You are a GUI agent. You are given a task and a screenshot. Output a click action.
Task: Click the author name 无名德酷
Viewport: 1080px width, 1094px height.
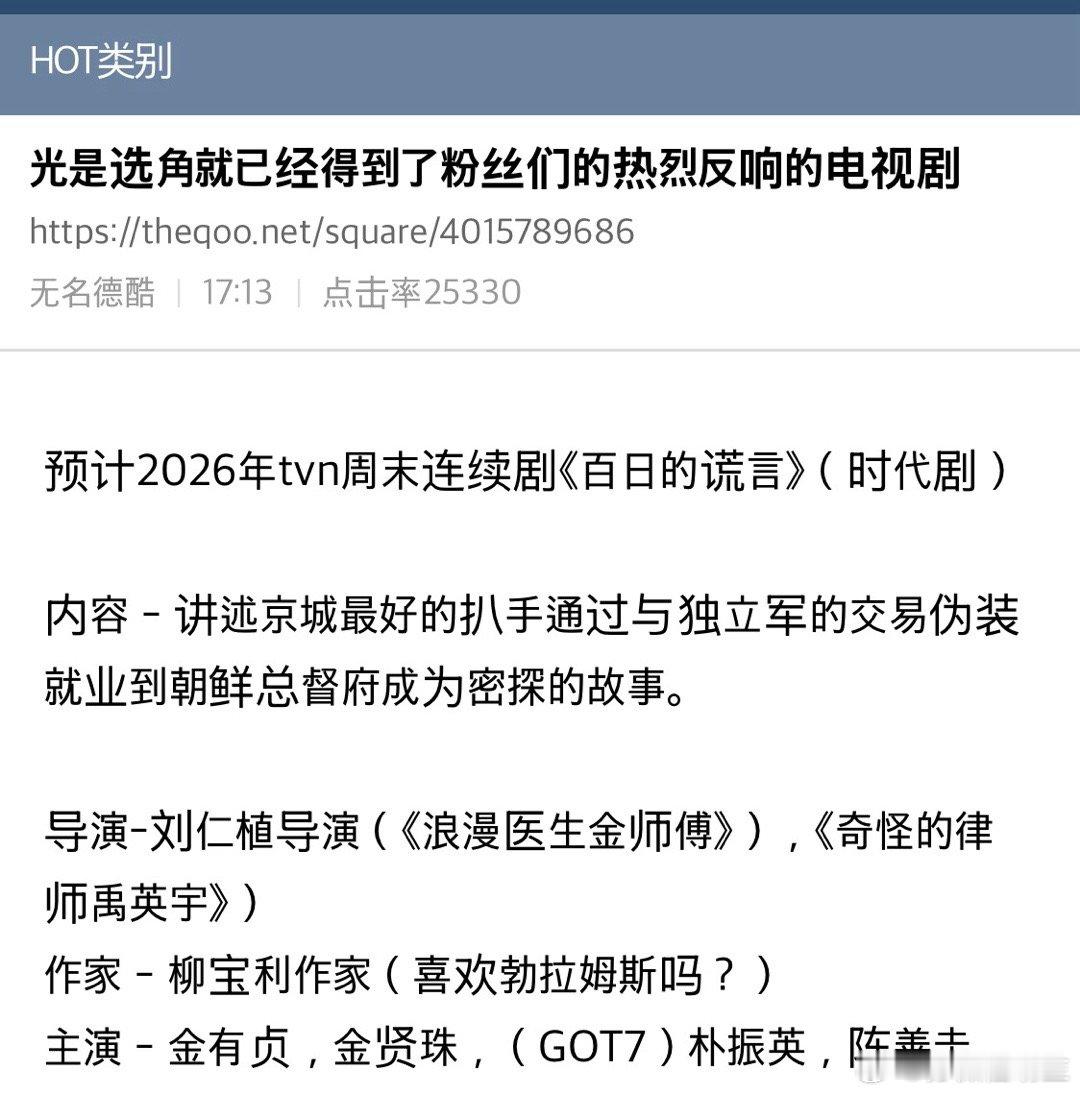tap(91, 293)
